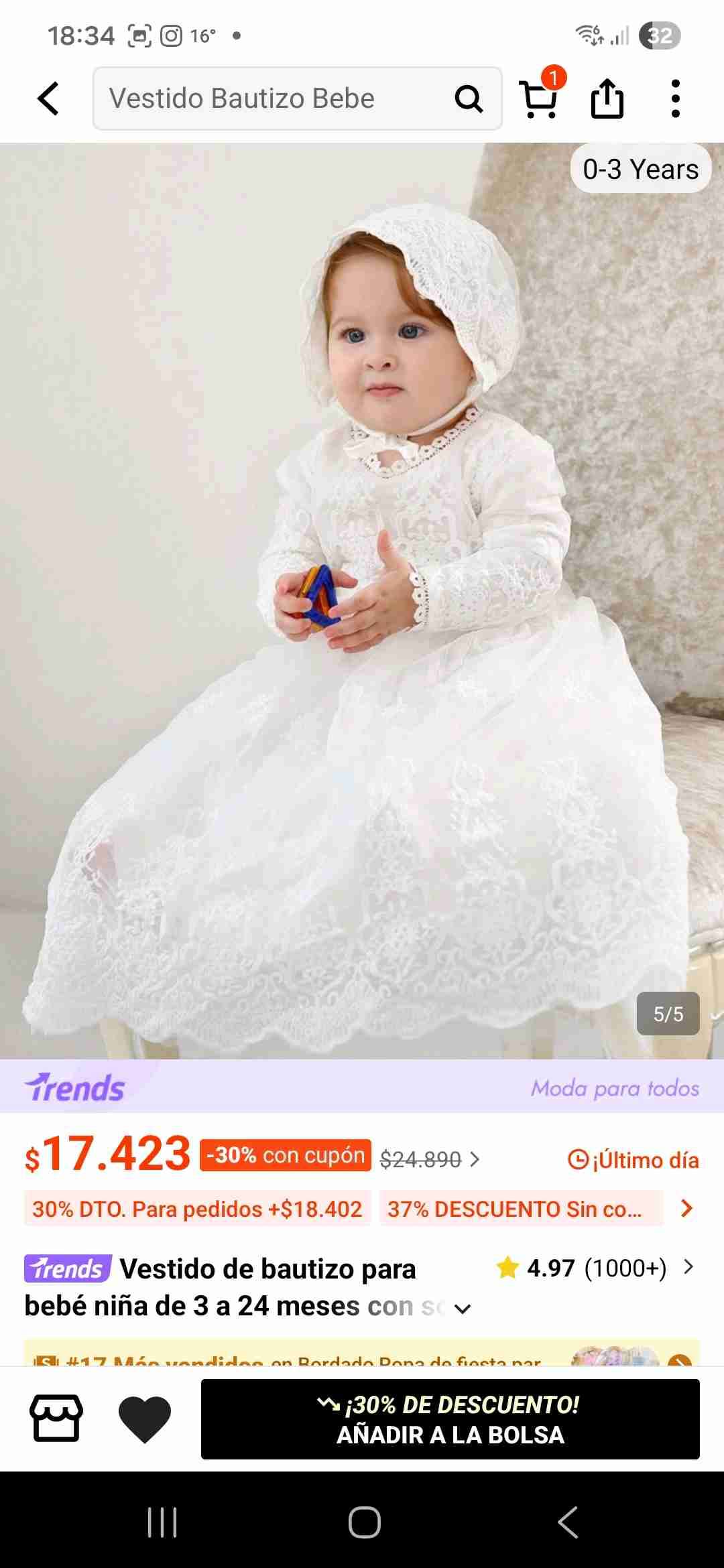Show all coupons with the red chevron
Screen dimensions: 724x1568
click(x=686, y=1208)
